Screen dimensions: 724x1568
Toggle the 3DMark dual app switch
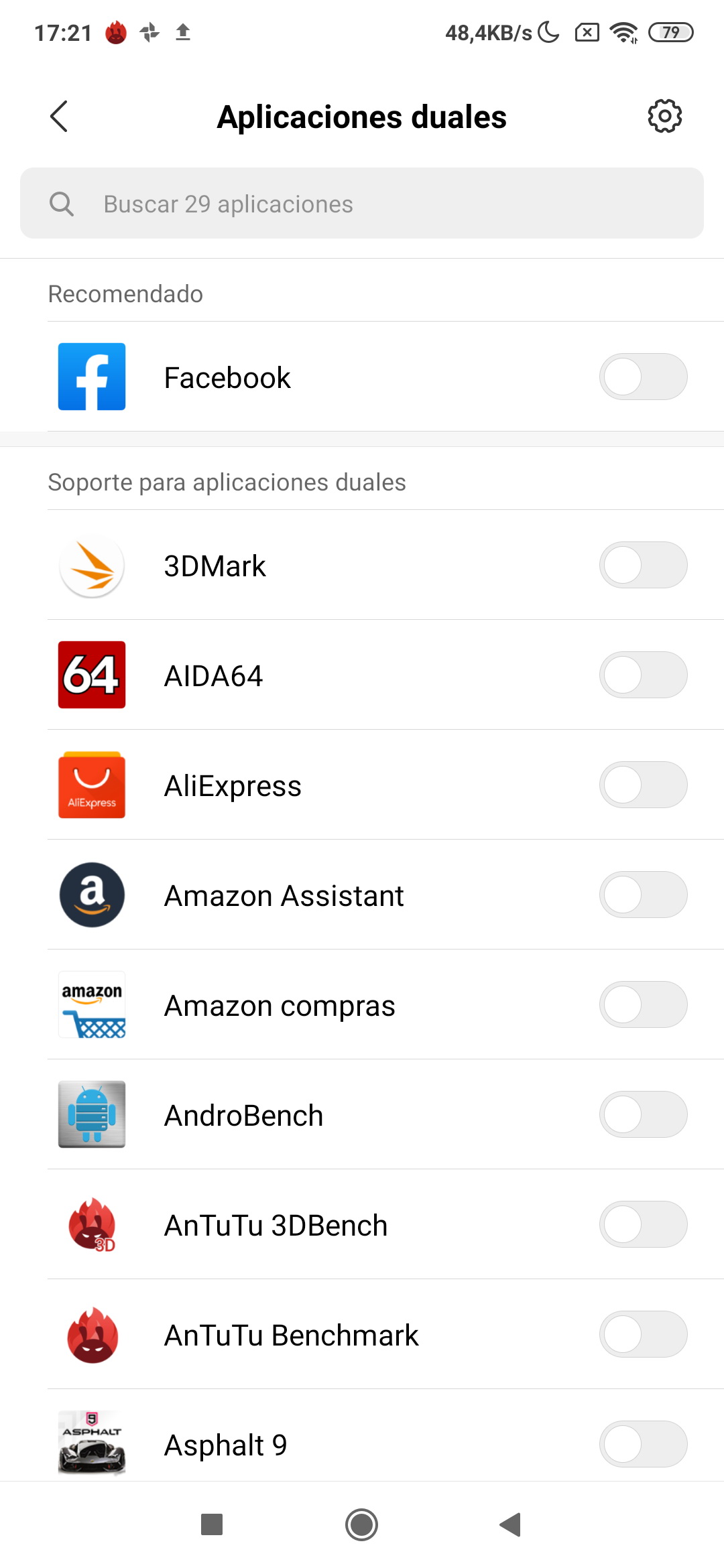coord(643,565)
